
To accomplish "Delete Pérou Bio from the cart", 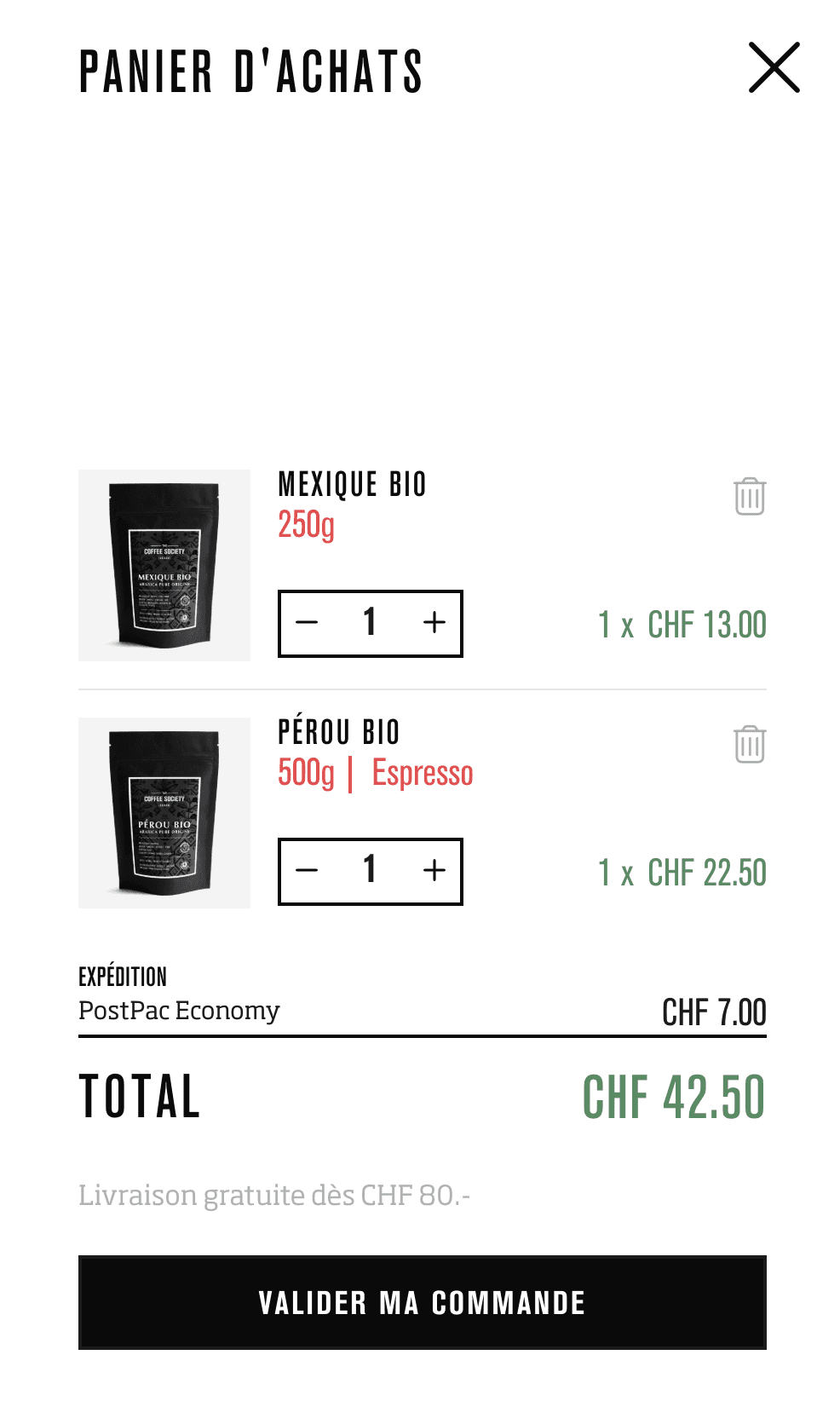I will (750, 744).
